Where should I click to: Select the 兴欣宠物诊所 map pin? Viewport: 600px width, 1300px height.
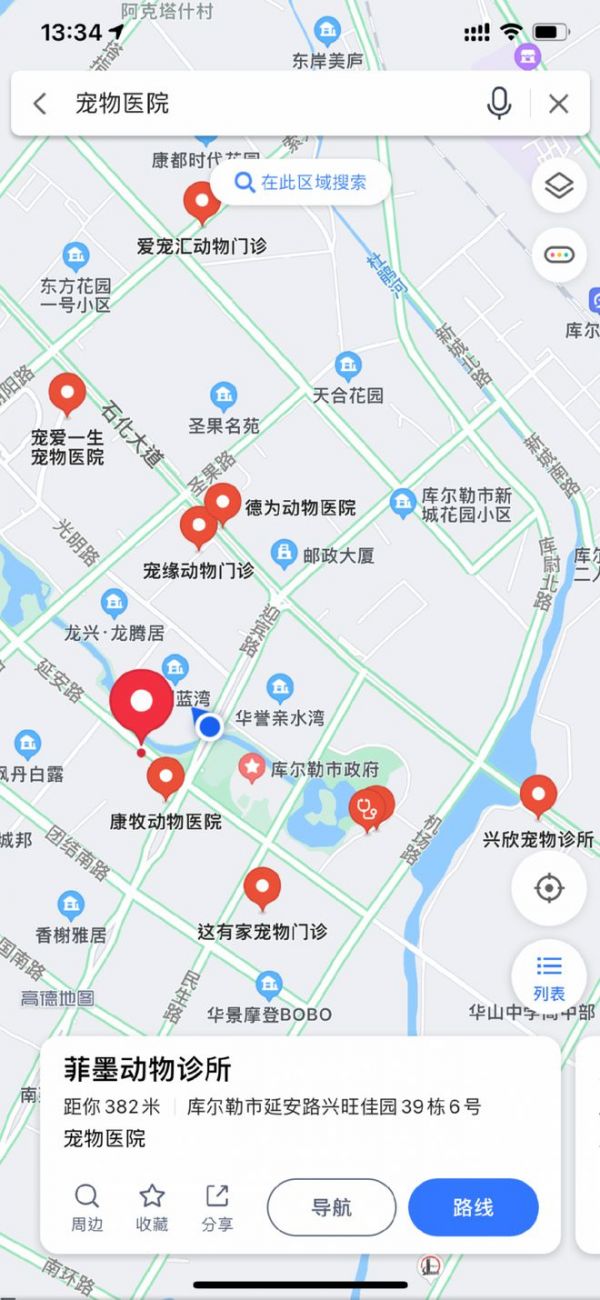(x=538, y=795)
